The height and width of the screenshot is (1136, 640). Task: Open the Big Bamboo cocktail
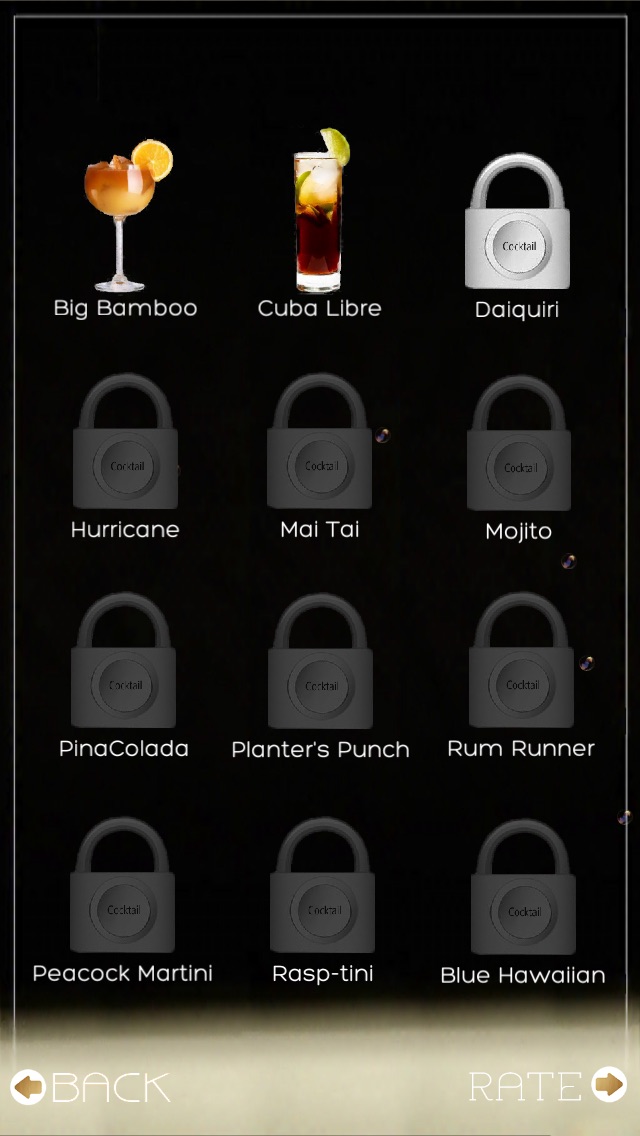[124, 220]
